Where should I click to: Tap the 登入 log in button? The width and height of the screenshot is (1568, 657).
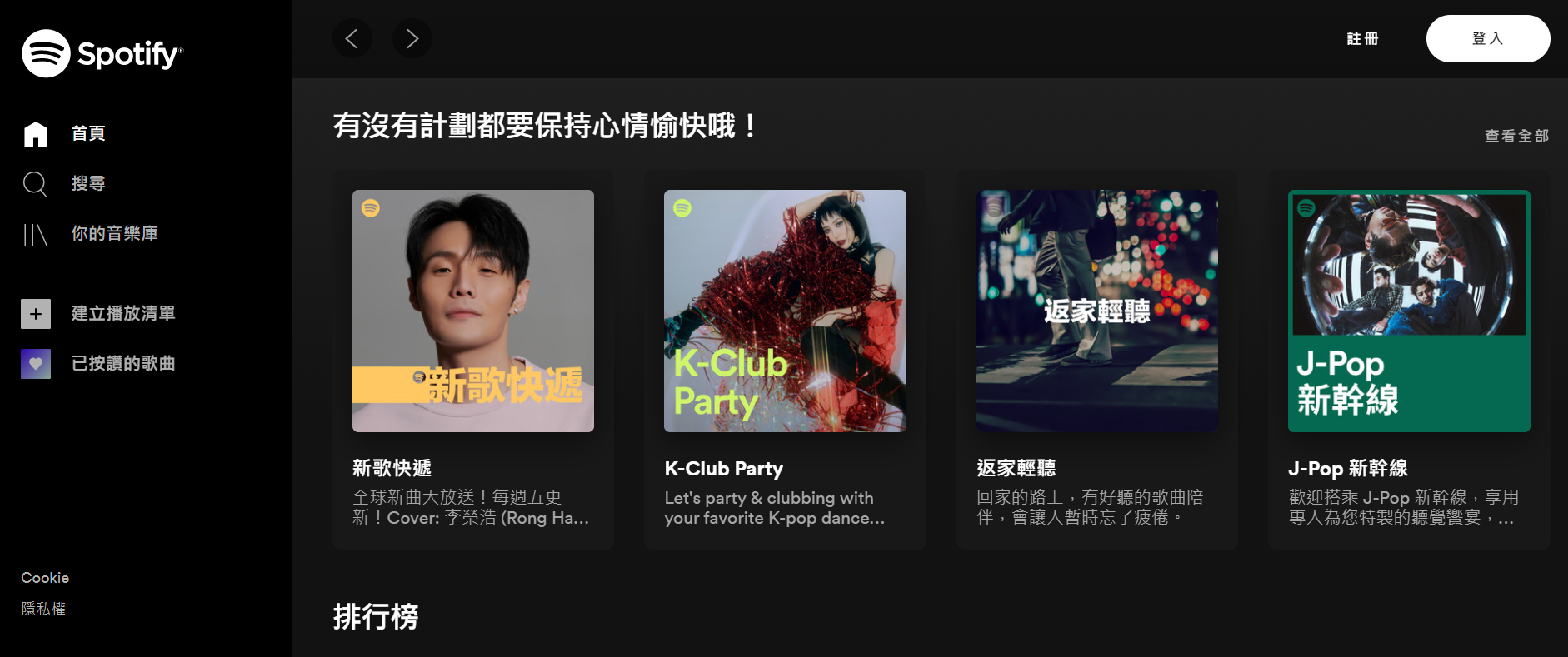tap(1487, 38)
